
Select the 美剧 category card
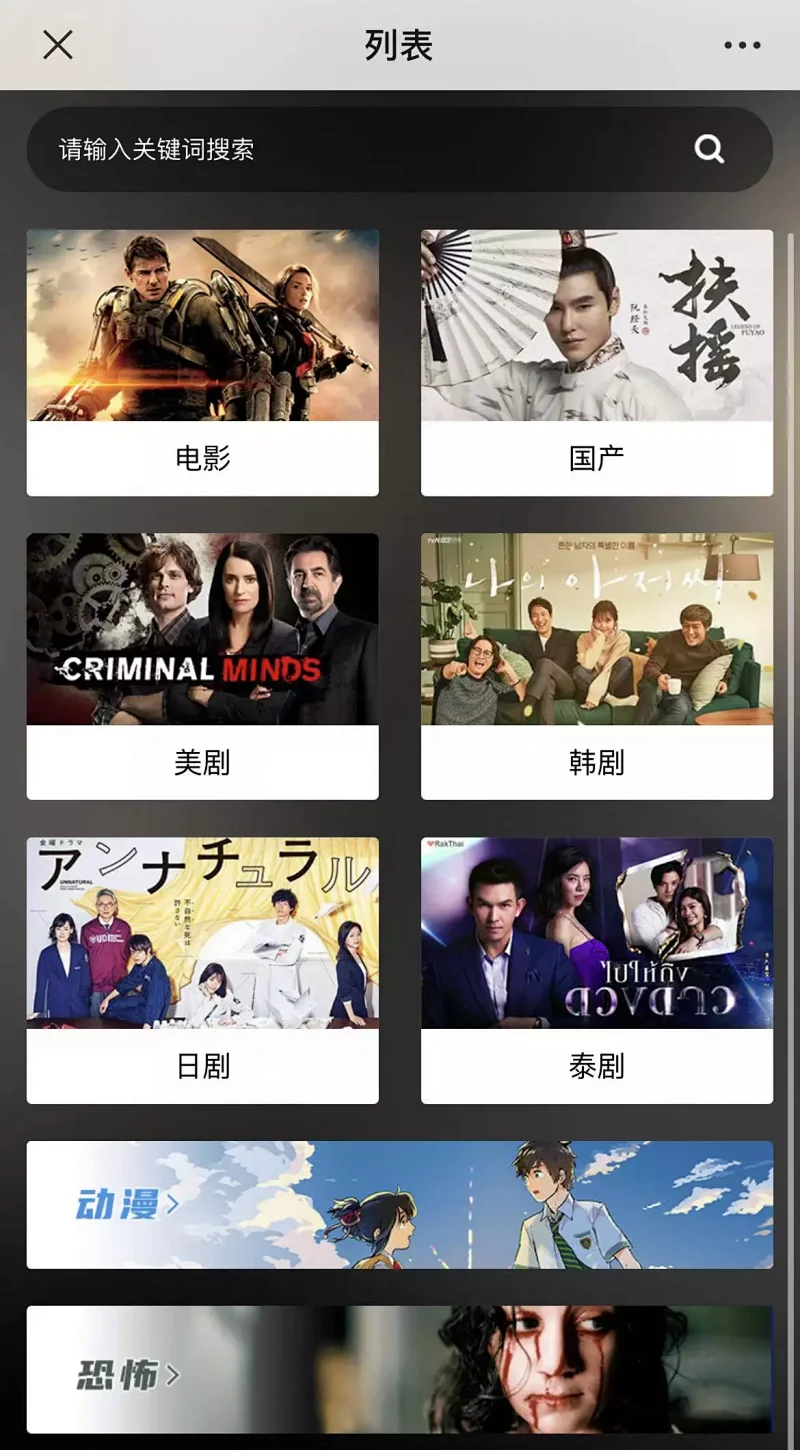203,666
